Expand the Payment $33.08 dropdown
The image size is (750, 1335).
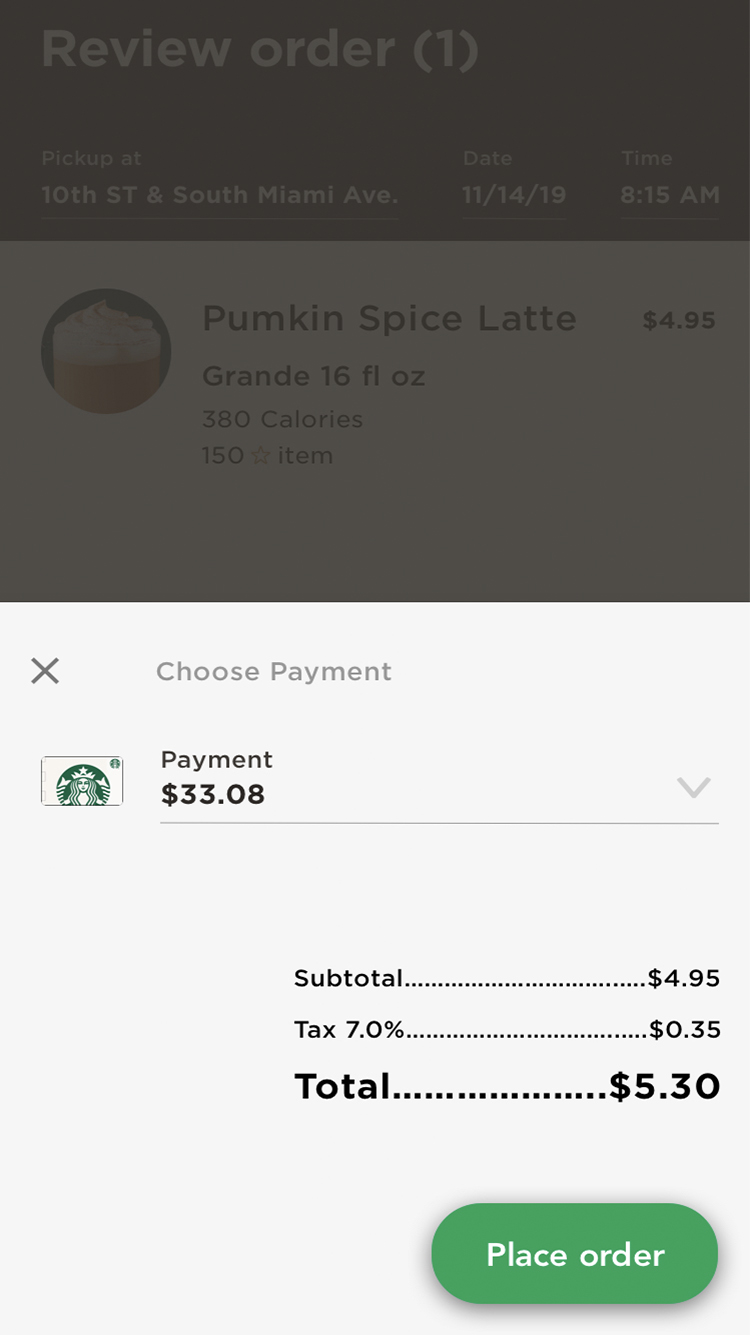tap(693, 788)
